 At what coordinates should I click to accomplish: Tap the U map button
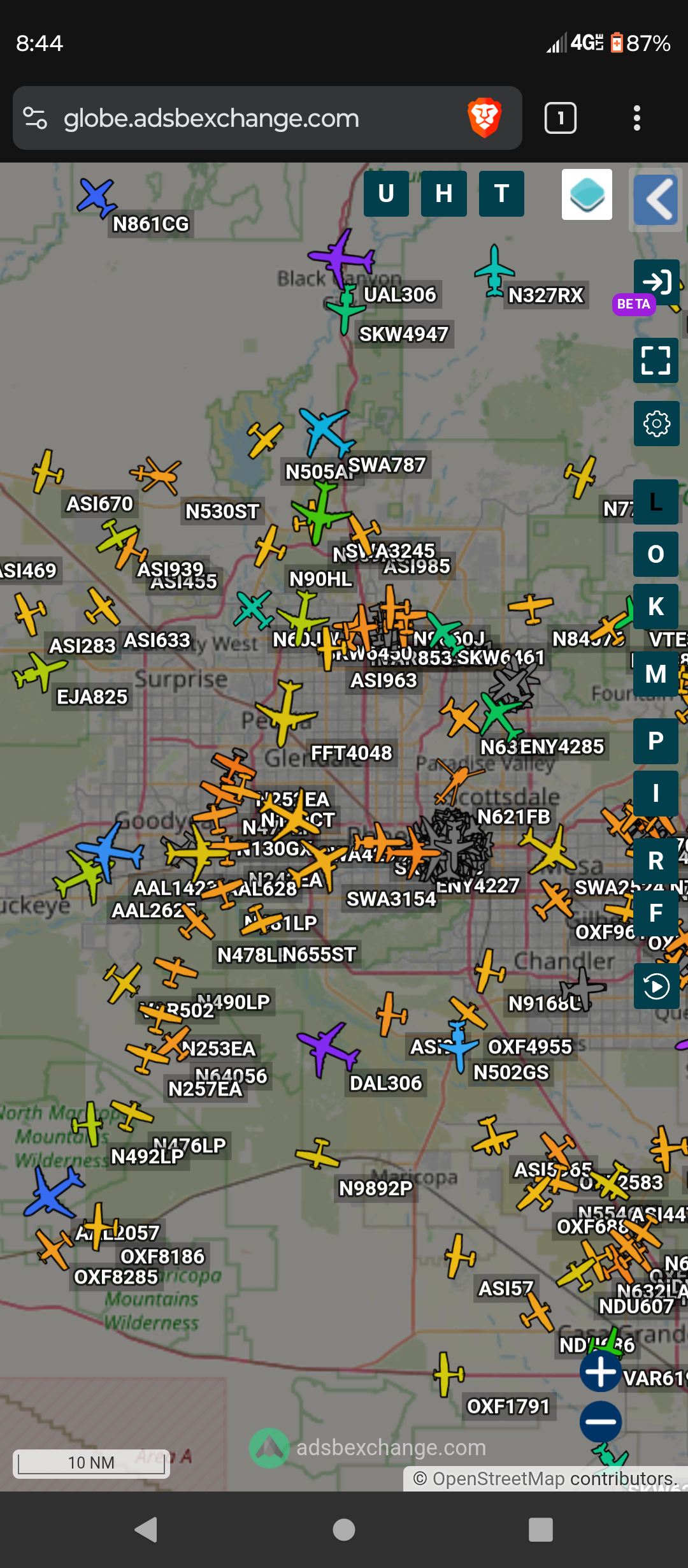point(386,194)
